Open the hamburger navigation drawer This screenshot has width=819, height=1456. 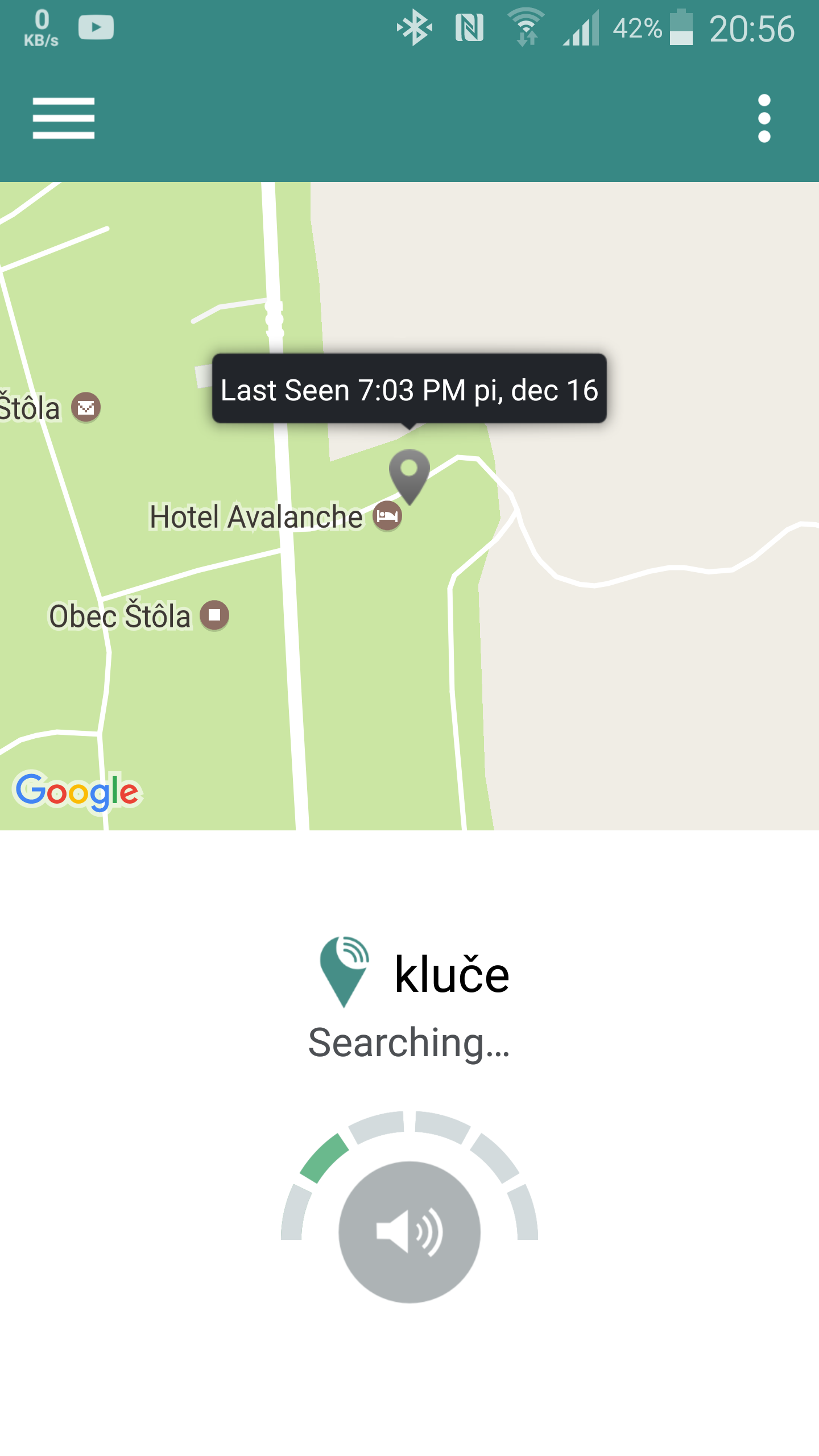click(x=63, y=118)
